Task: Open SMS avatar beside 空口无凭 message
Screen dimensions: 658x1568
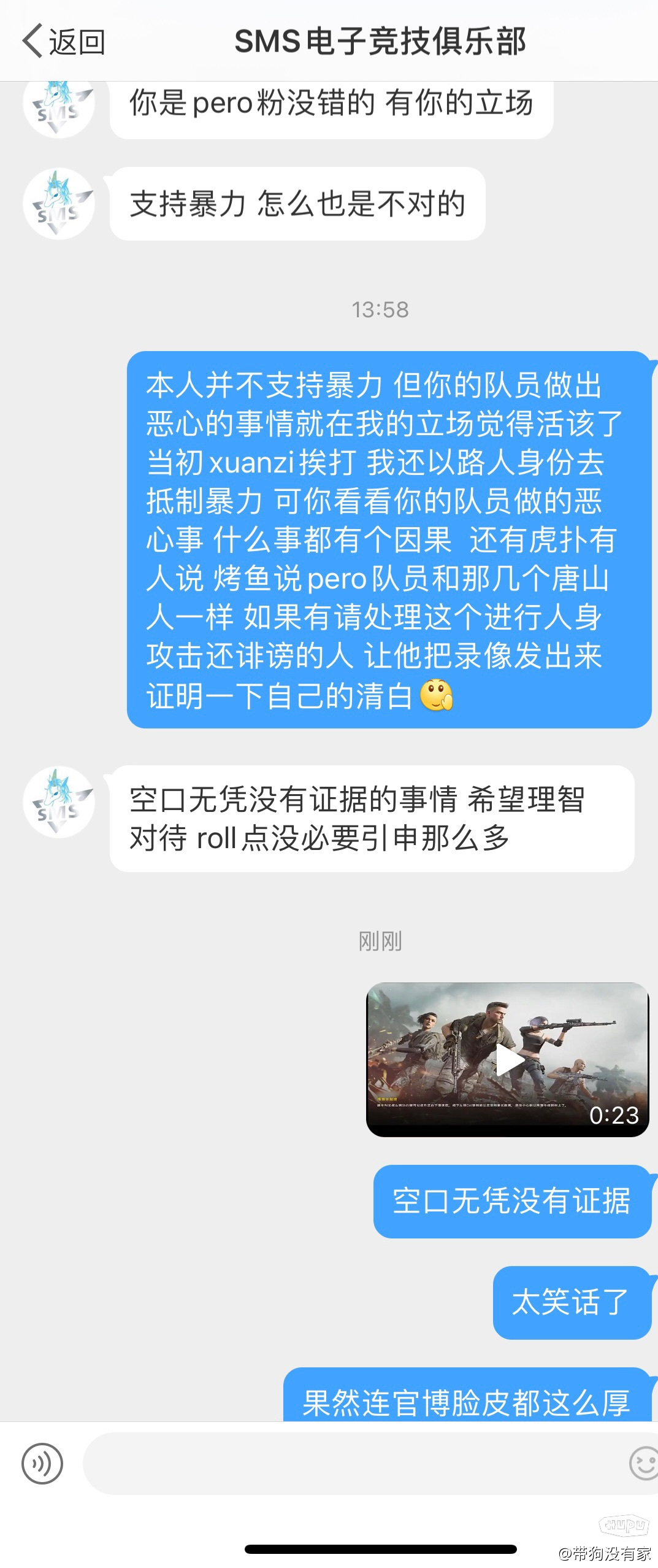Action: (x=59, y=802)
